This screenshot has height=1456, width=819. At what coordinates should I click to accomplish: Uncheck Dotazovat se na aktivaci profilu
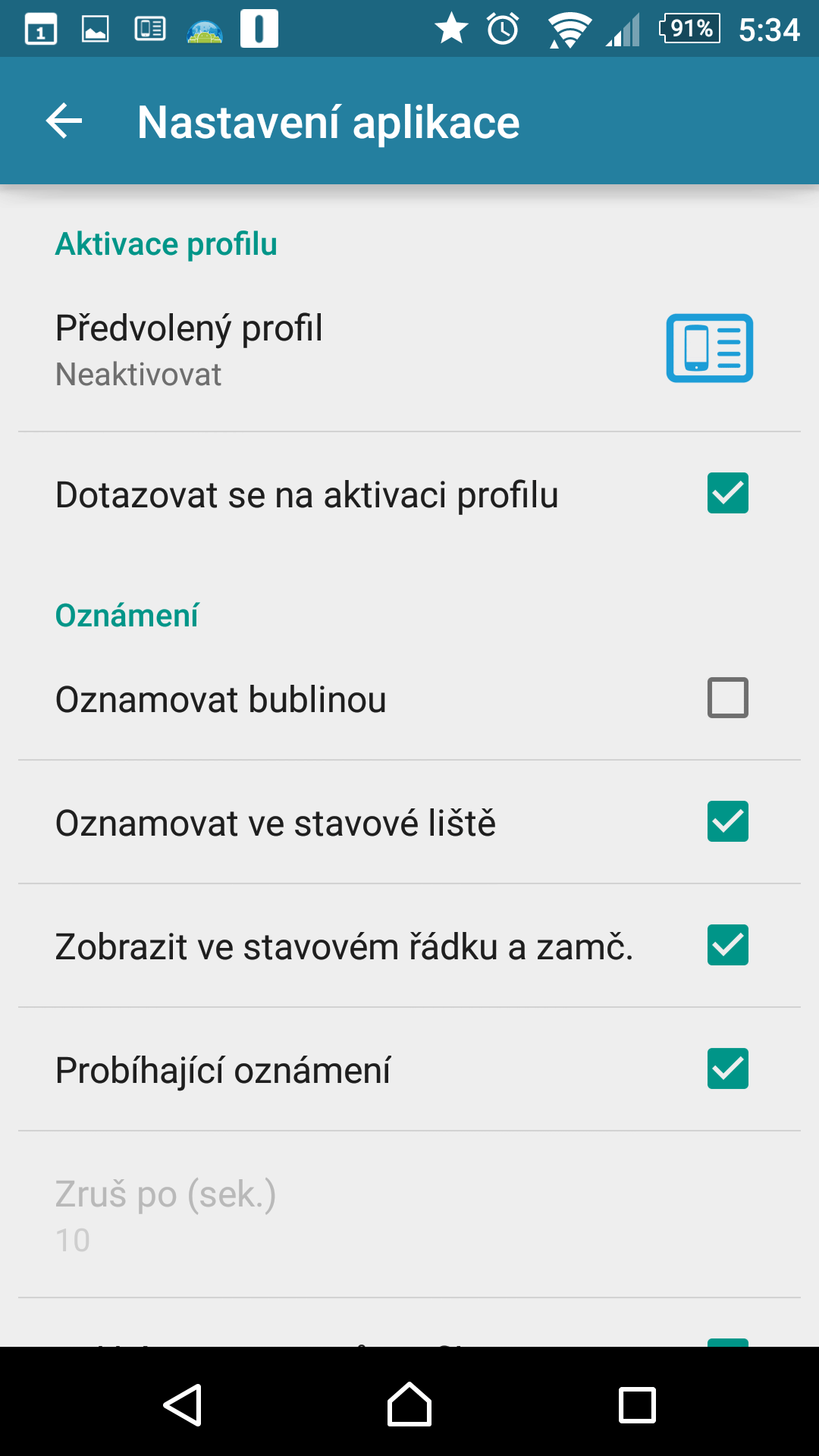[x=727, y=494]
